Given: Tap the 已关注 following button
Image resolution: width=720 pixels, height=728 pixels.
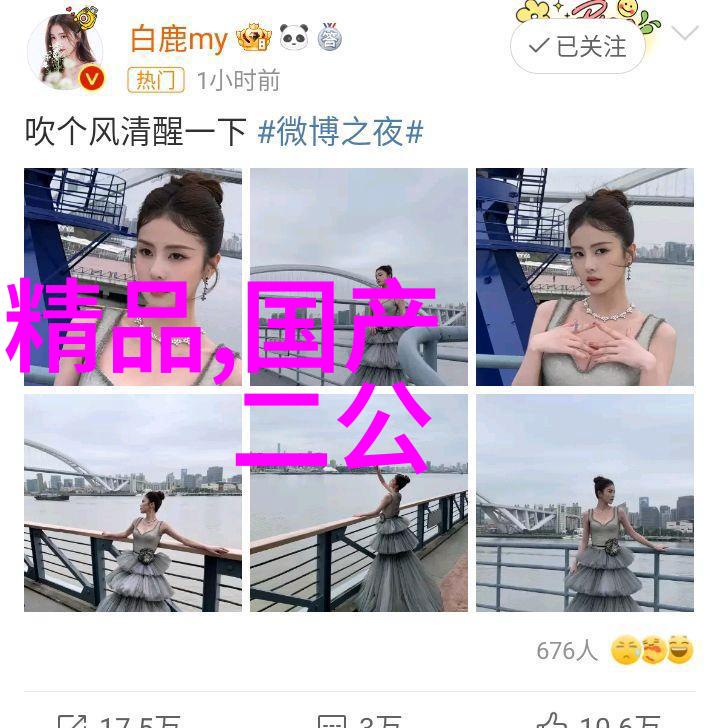Looking at the screenshot, I should (577, 46).
